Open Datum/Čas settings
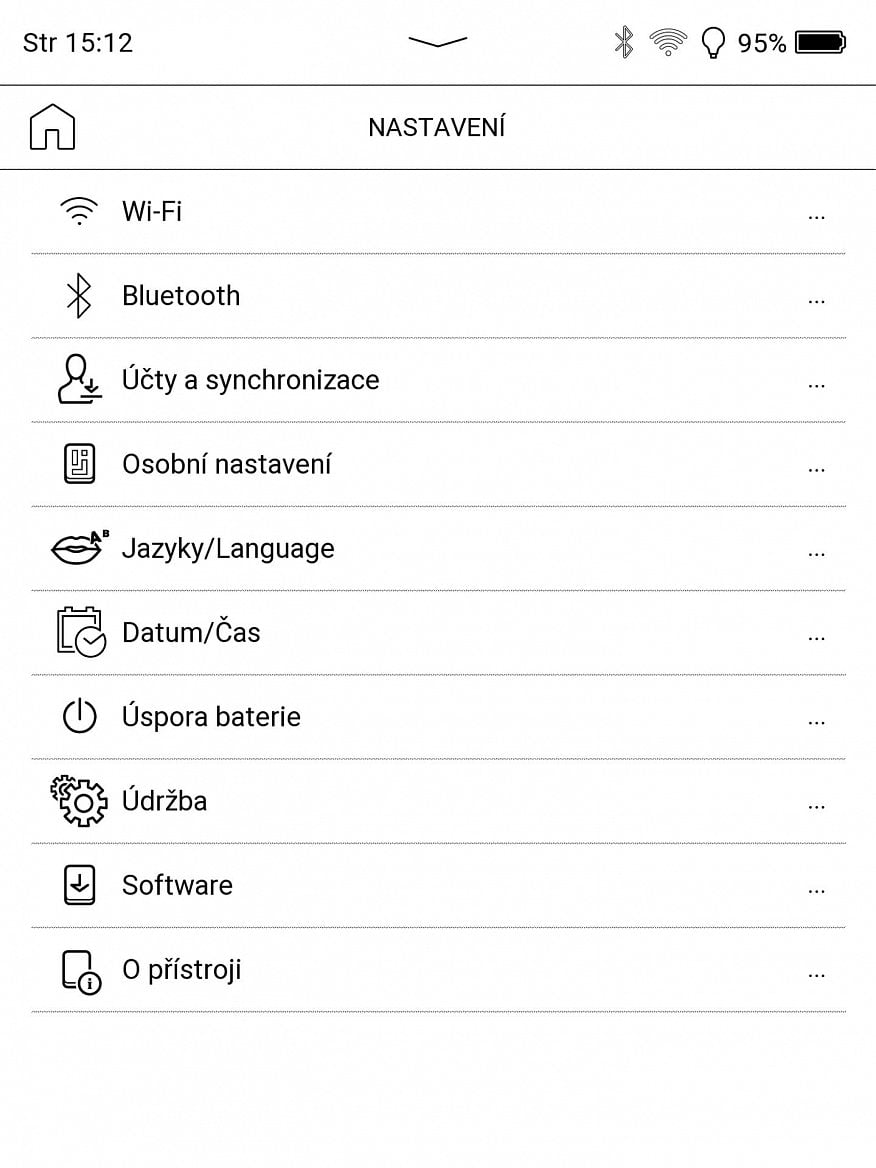 pyautogui.click(x=191, y=633)
